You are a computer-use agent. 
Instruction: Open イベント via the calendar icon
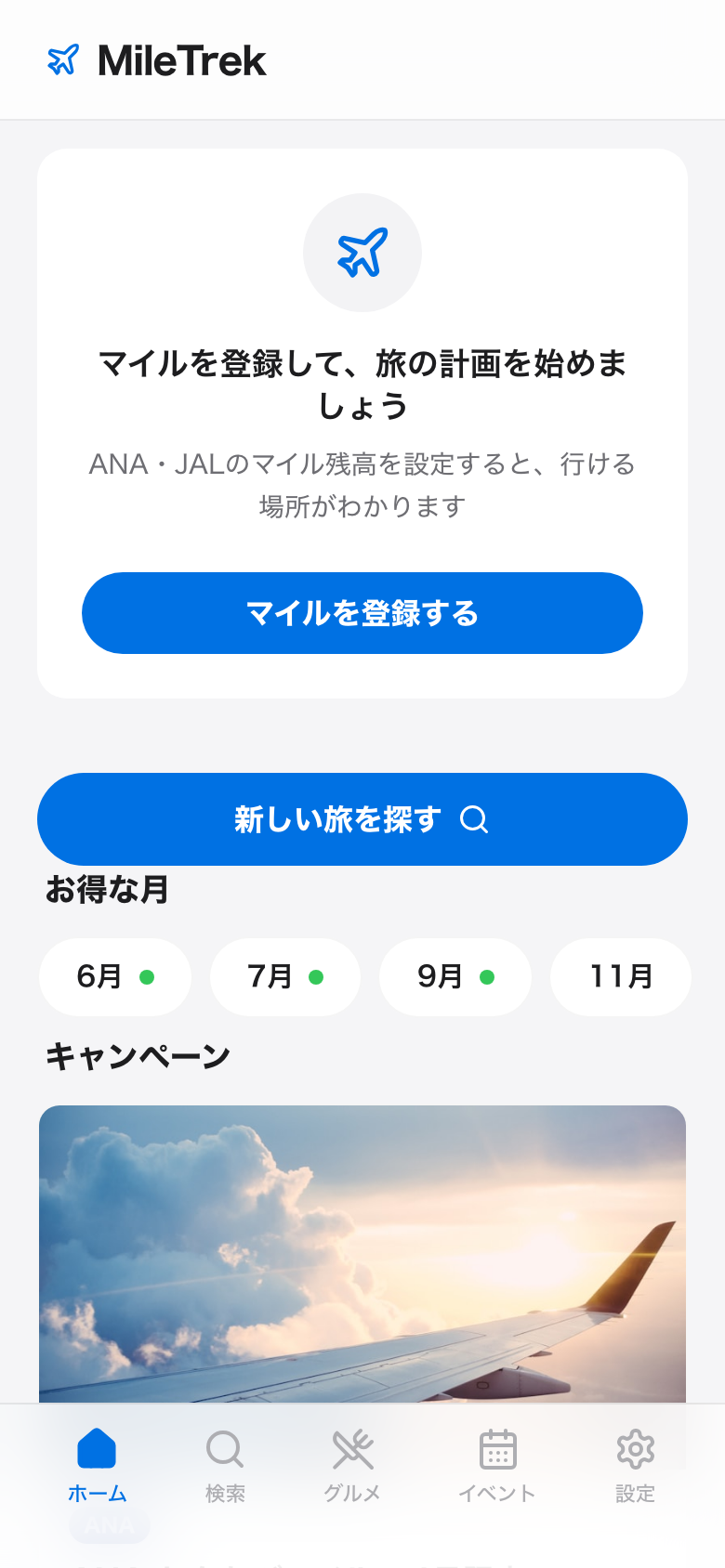tap(498, 1446)
